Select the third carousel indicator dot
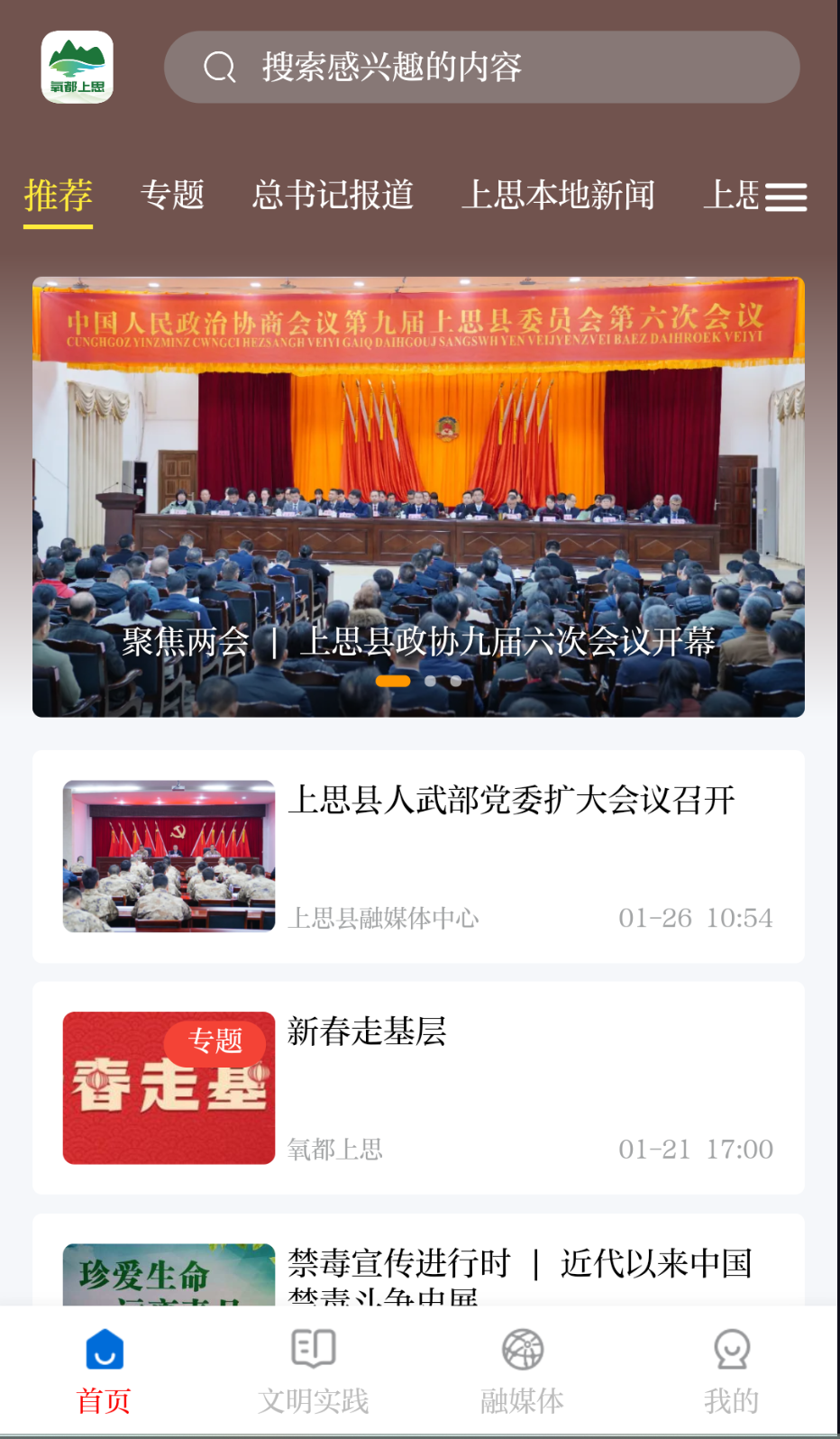This screenshot has height=1439, width=840. 456,681
